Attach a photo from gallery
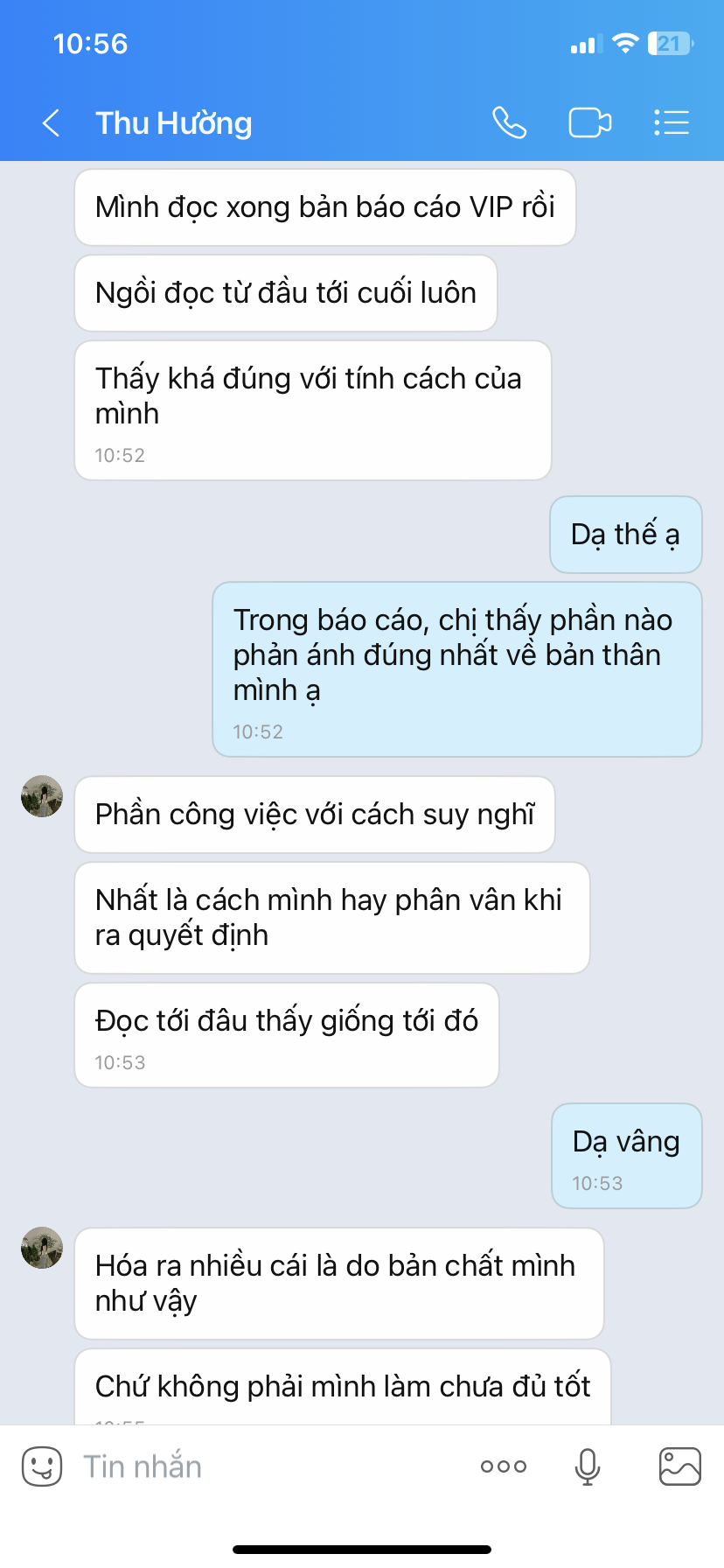Screen dimensions: 724x1568 679,1466
